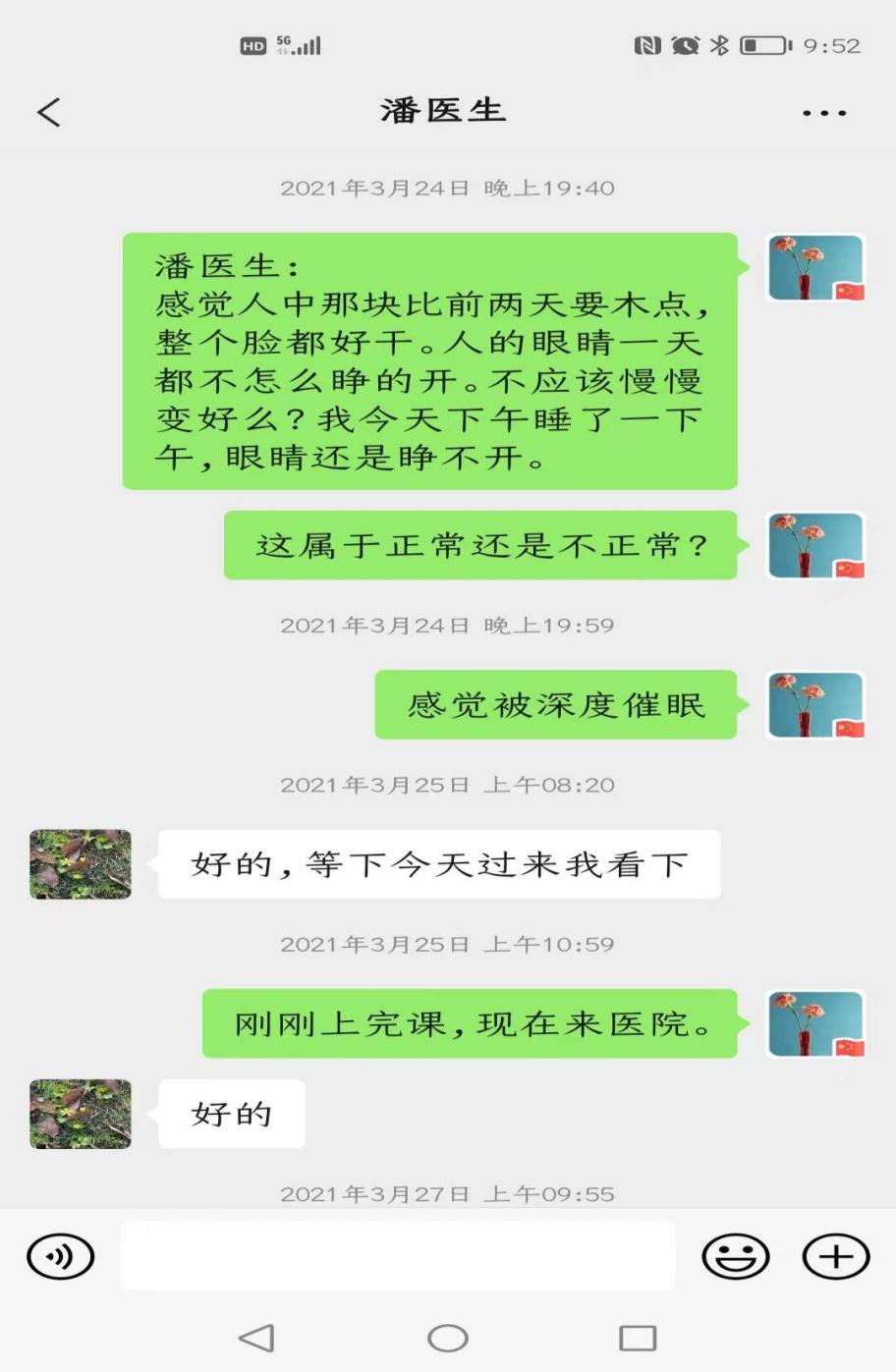896x1372 pixels.
Task: Tap the doctor's leaf-photo avatar
Action: pyautogui.click(x=79, y=864)
